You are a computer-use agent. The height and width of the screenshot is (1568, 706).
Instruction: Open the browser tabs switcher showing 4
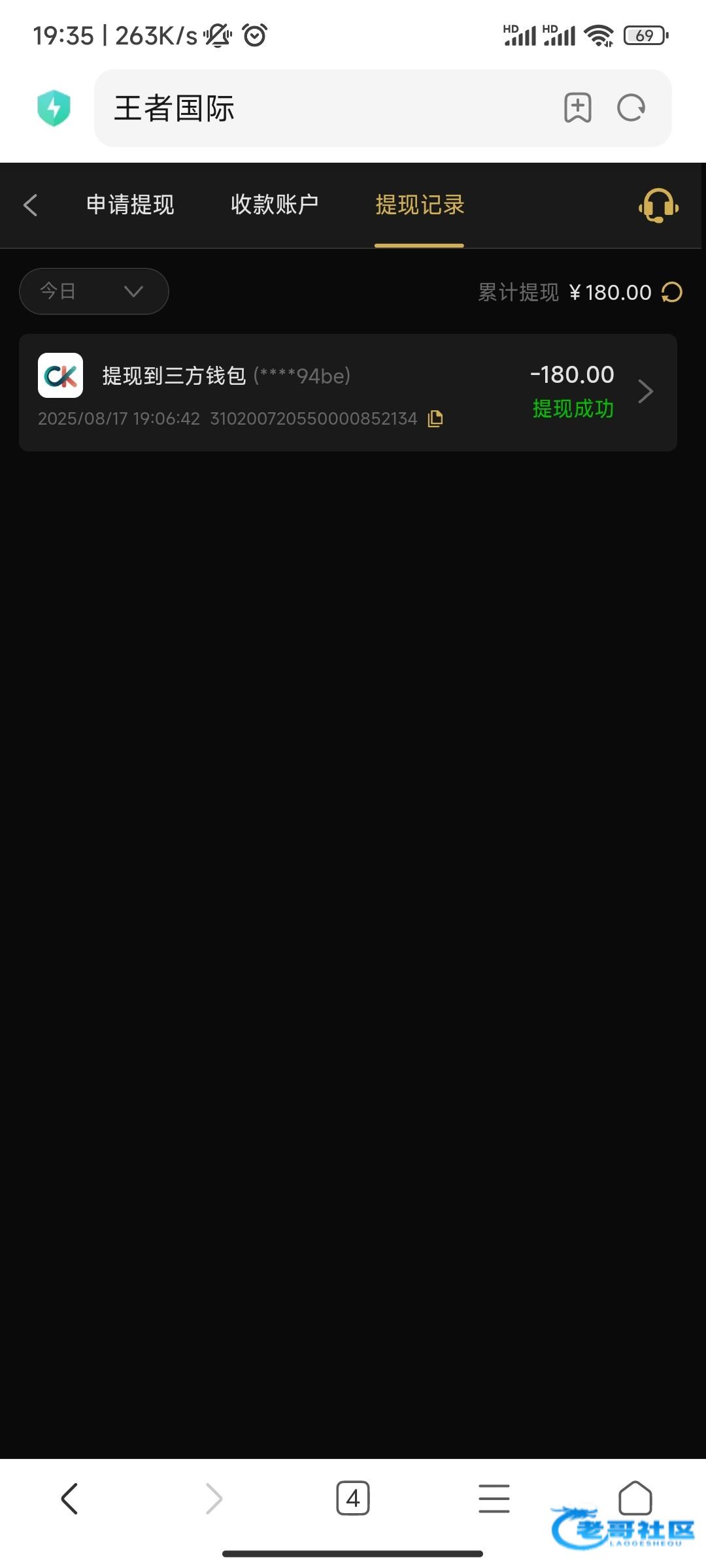pos(353,1498)
